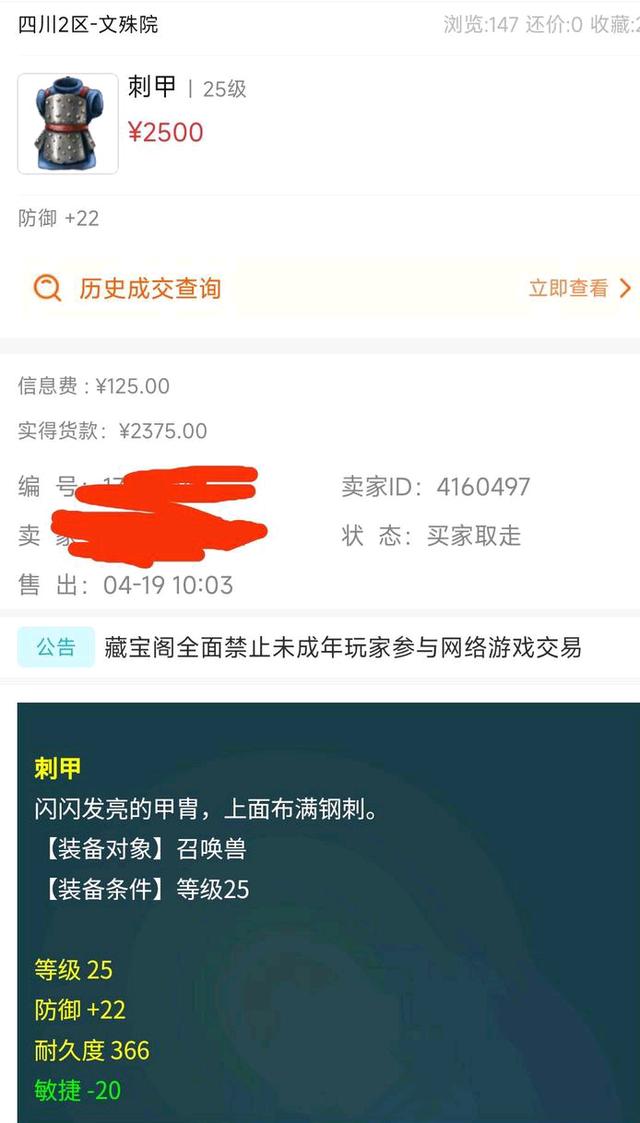Open 历史成交查询 (historical transaction lookup)
The height and width of the screenshot is (1123, 640).
pyautogui.click(x=328, y=289)
